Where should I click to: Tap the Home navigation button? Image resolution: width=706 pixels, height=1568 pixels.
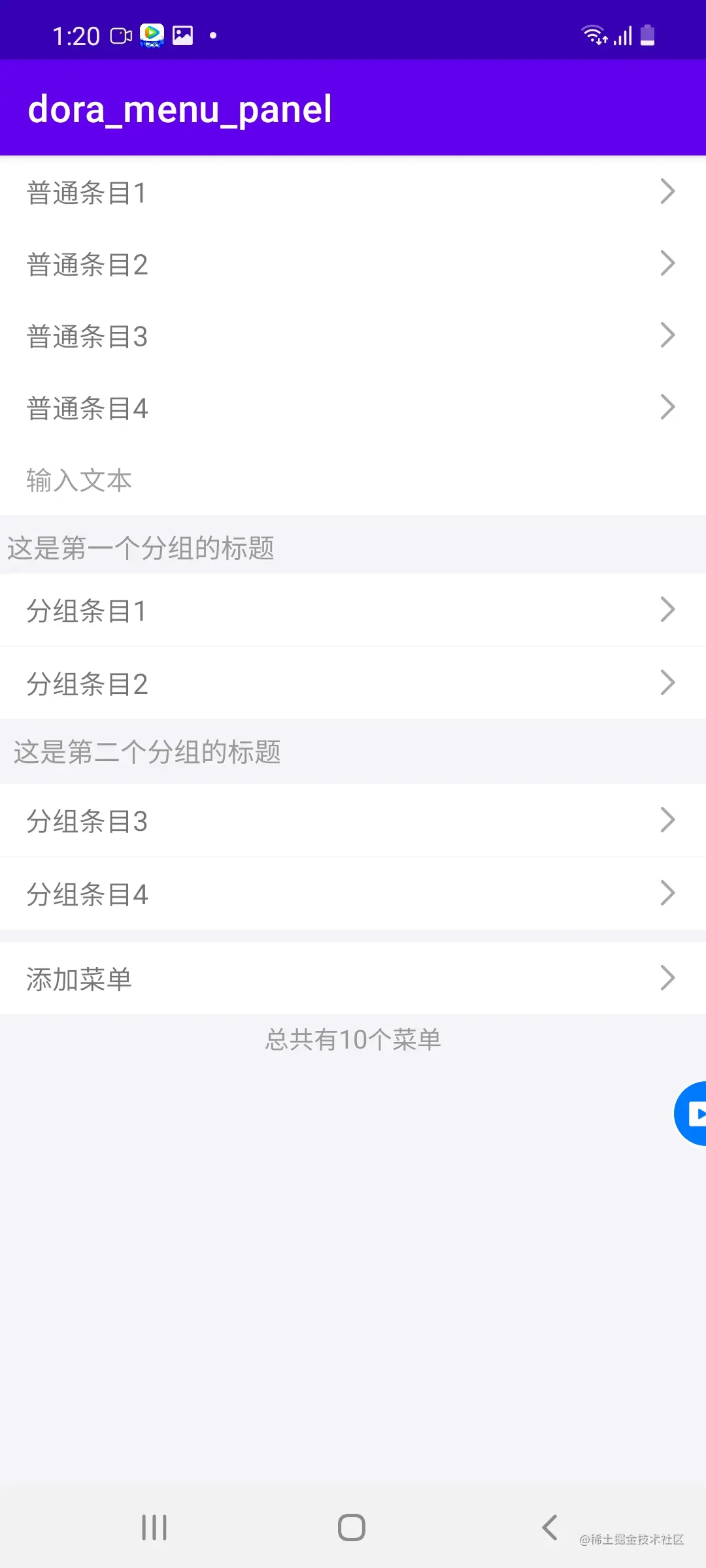(352, 1528)
